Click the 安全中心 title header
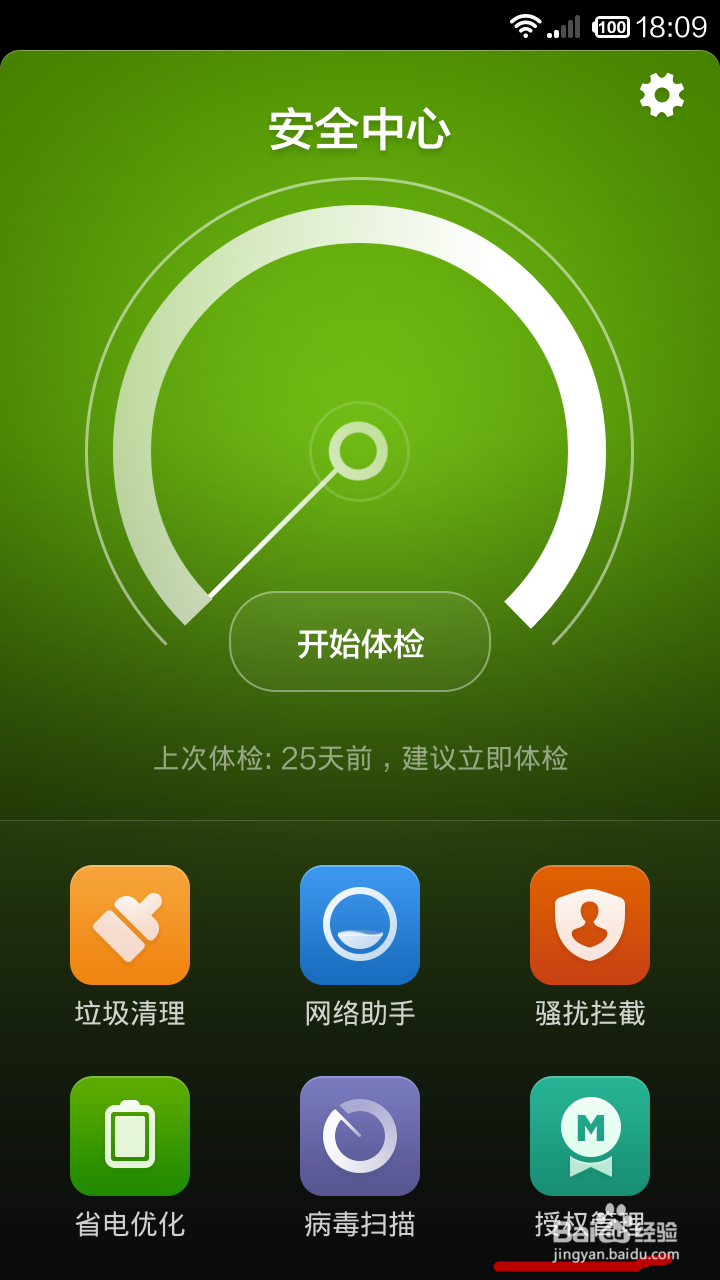This screenshot has width=720, height=1280. tap(359, 130)
